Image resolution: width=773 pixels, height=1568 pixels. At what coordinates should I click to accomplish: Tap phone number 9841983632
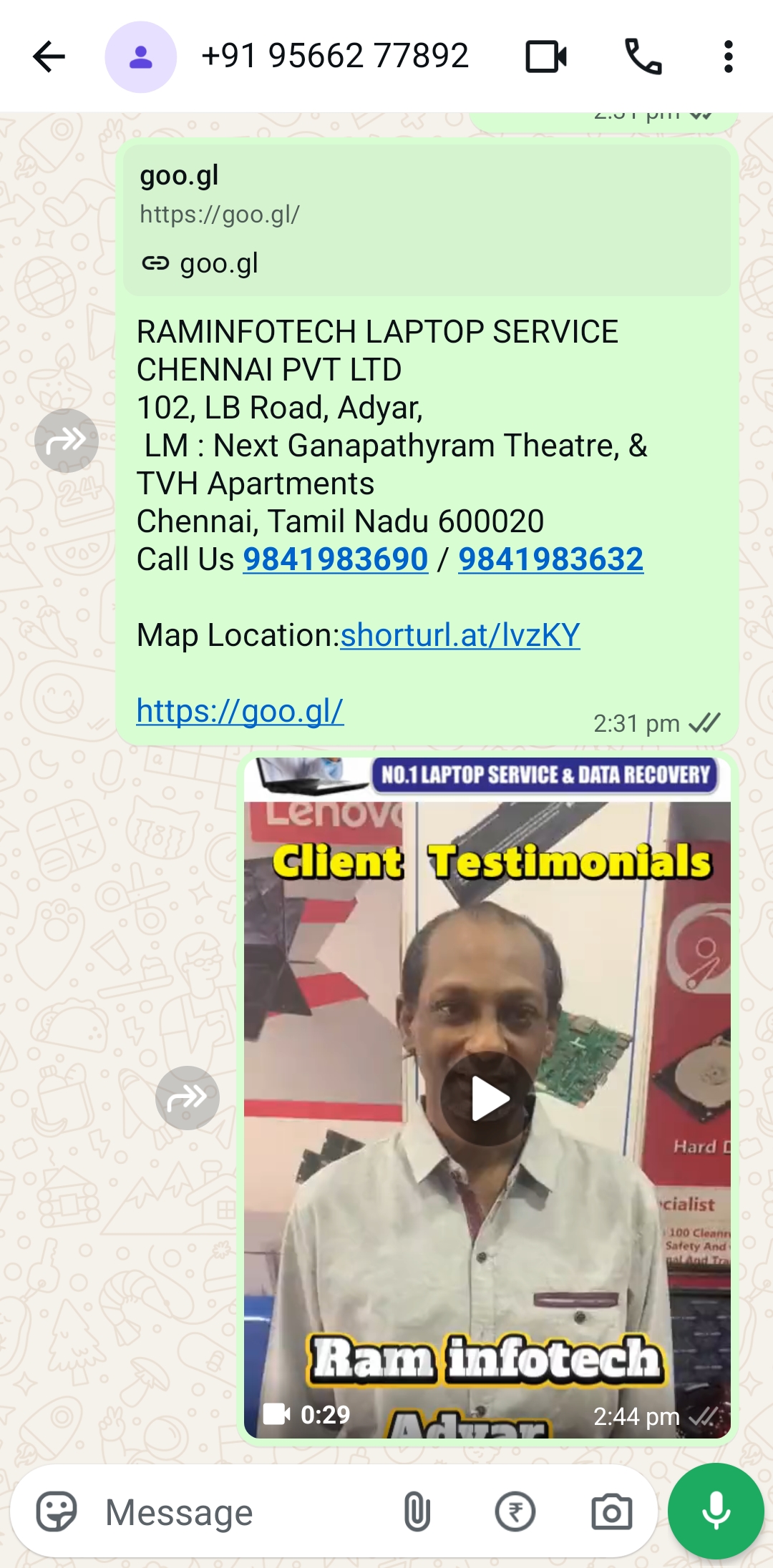pyautogui.click(x=550, y=559)
